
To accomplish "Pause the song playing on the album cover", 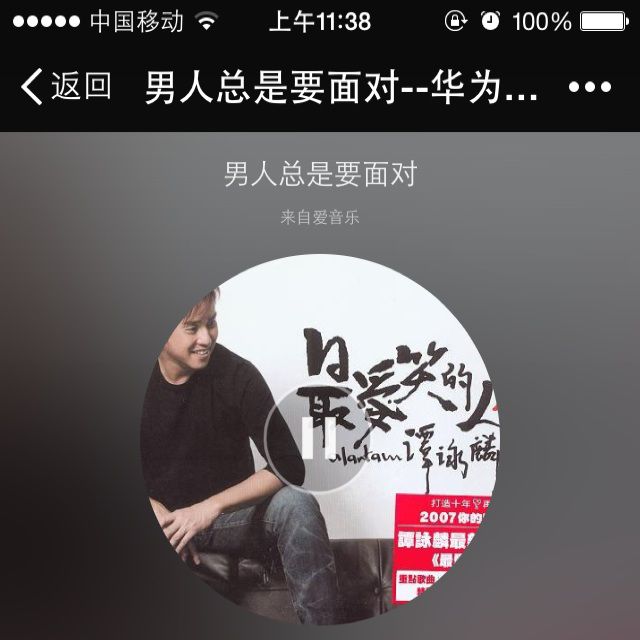I will (315, 436).
